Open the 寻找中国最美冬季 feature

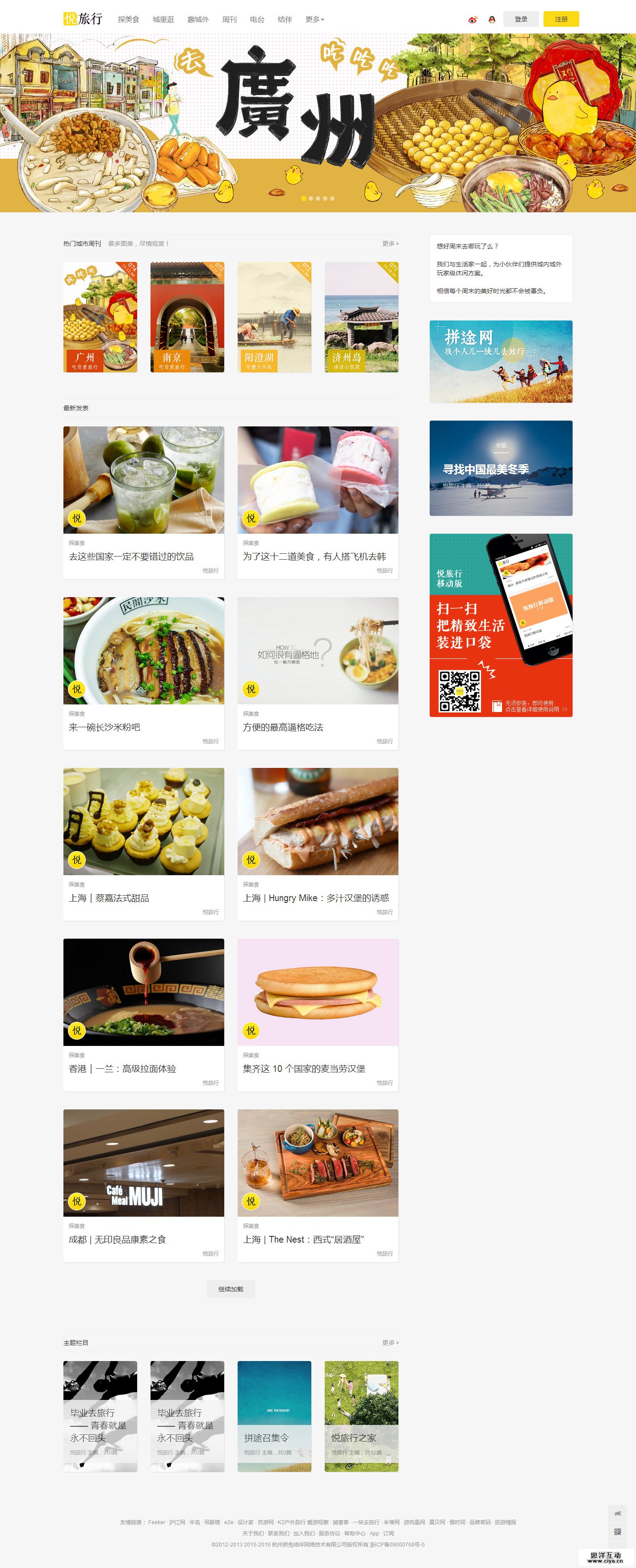click(x=500, y=468)
